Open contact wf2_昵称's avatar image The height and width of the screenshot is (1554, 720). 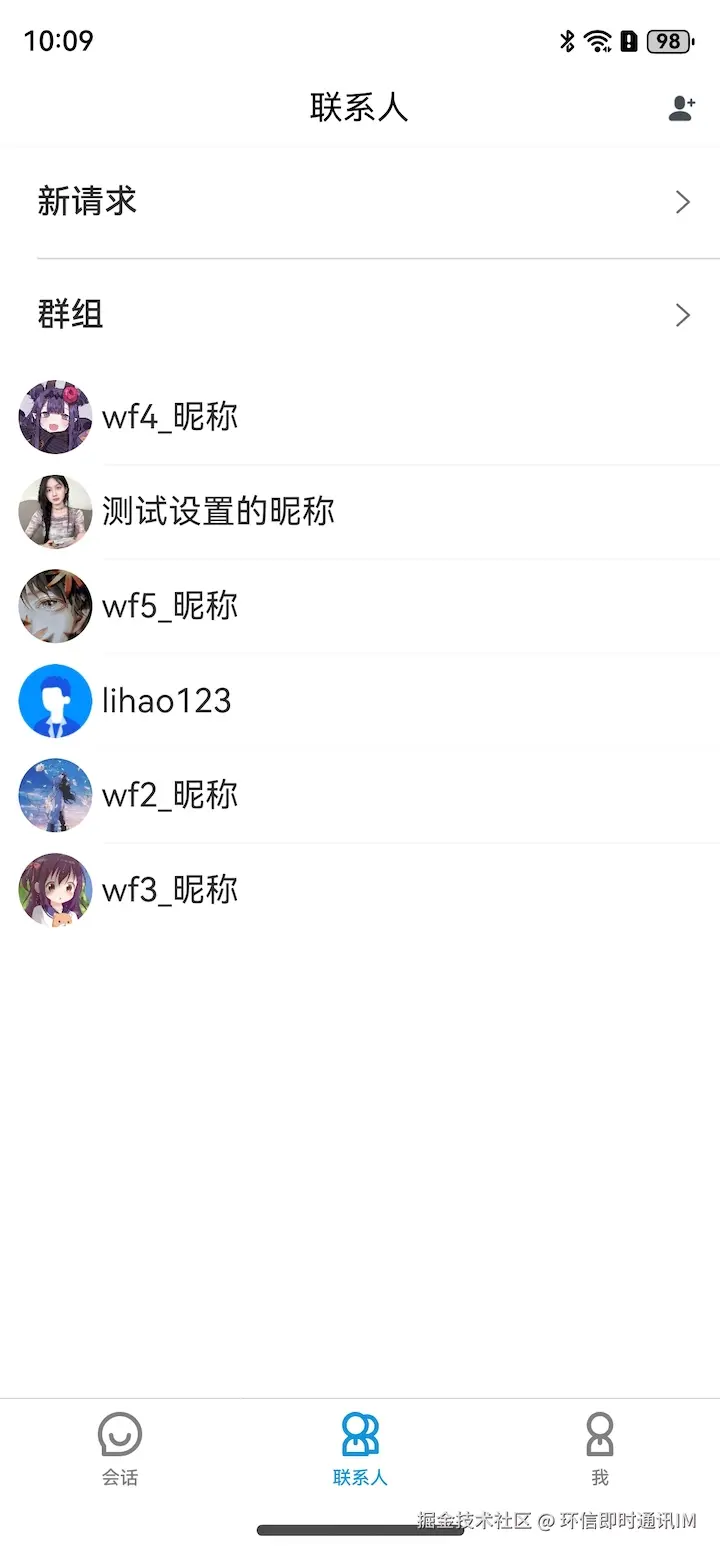tap(55, 795)
